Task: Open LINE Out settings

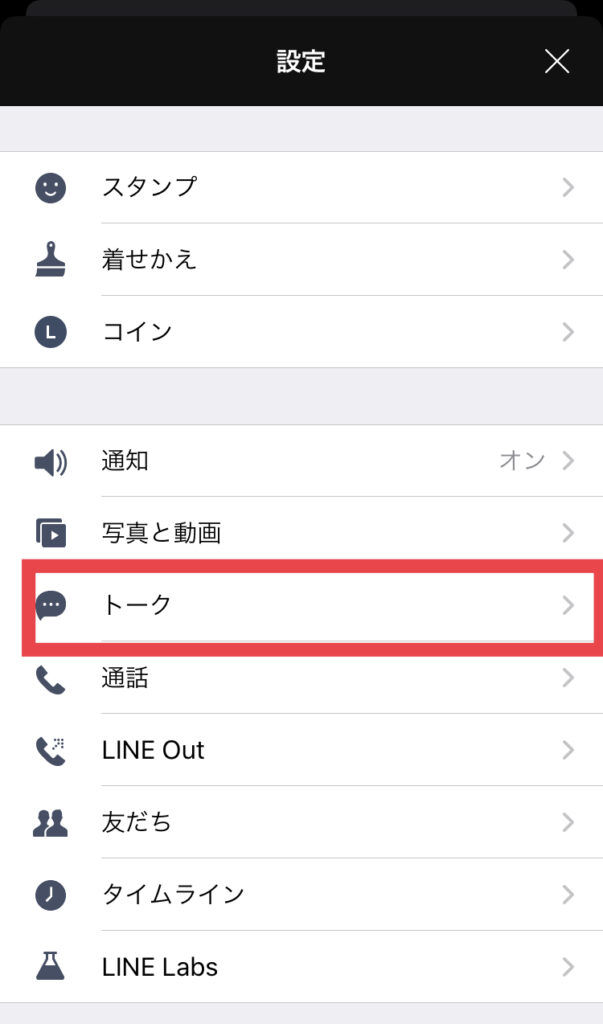Action: [x=301, y=750]
